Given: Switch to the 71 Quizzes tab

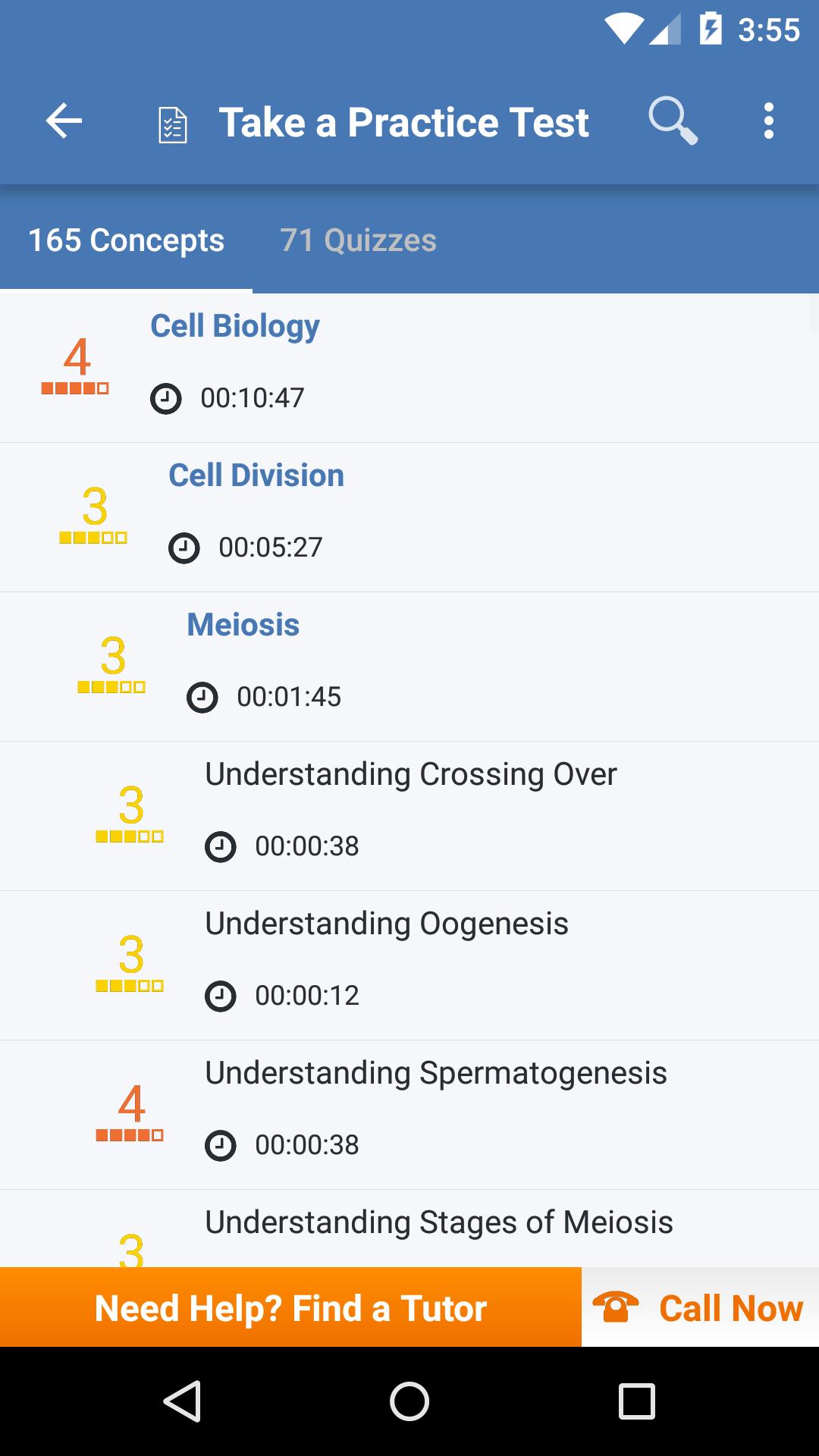Looking at the screenshot, I should click(x=358, y=241).
